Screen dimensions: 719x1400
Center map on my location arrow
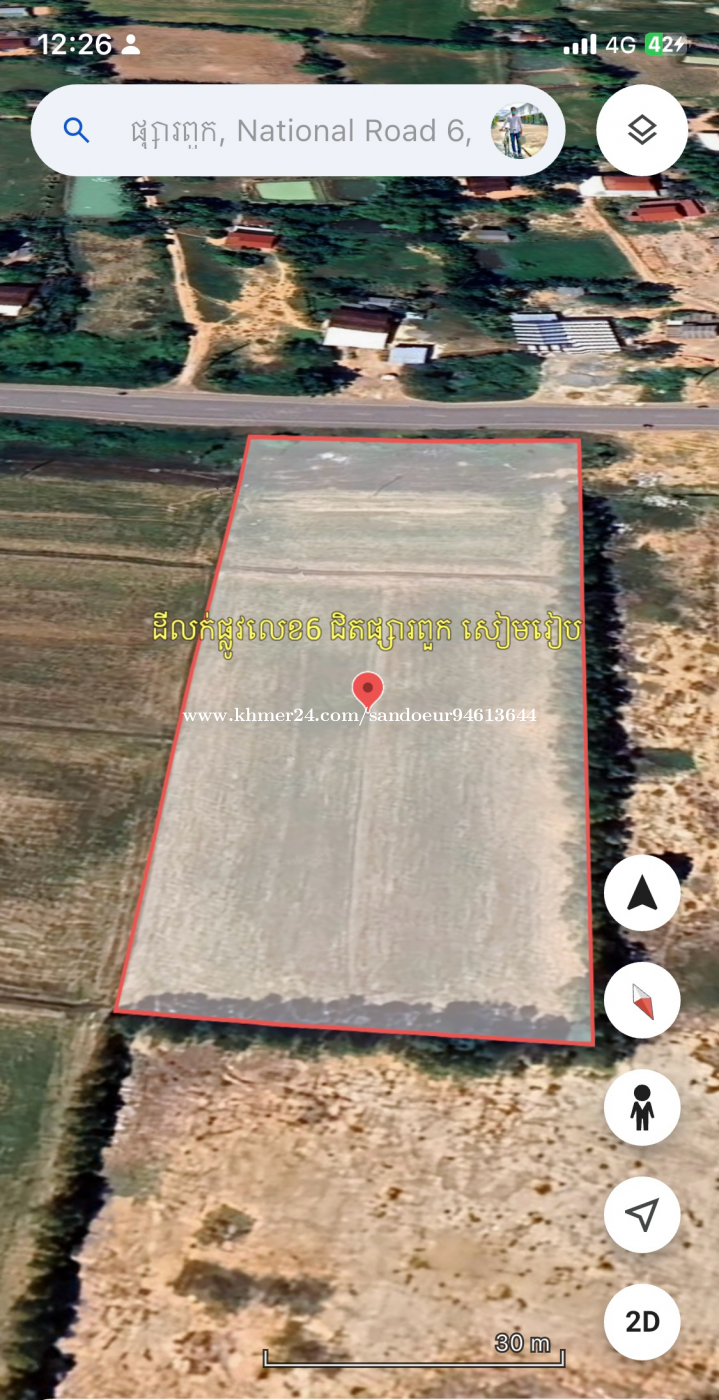coord(642,1214)
